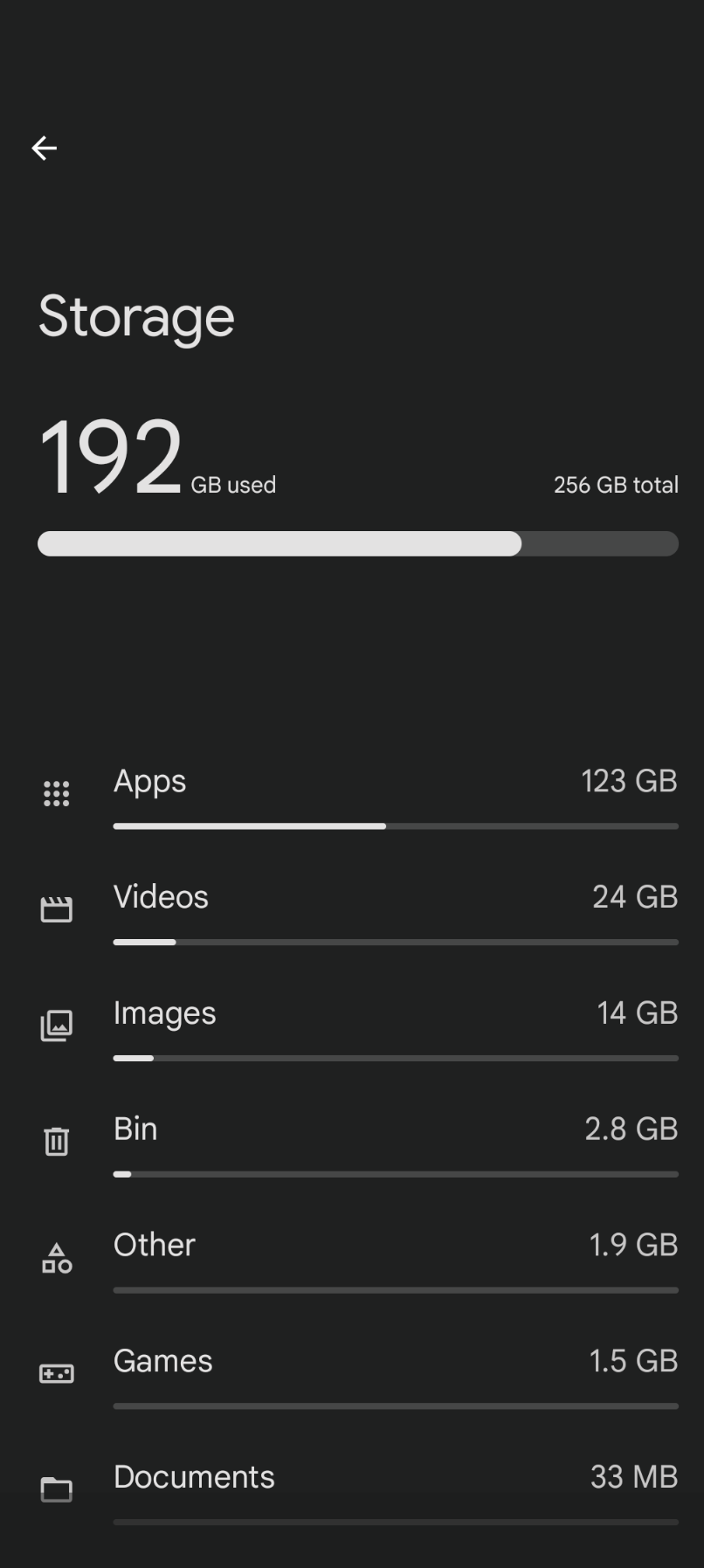Go back using the arrow icon

tap(45, 149)
